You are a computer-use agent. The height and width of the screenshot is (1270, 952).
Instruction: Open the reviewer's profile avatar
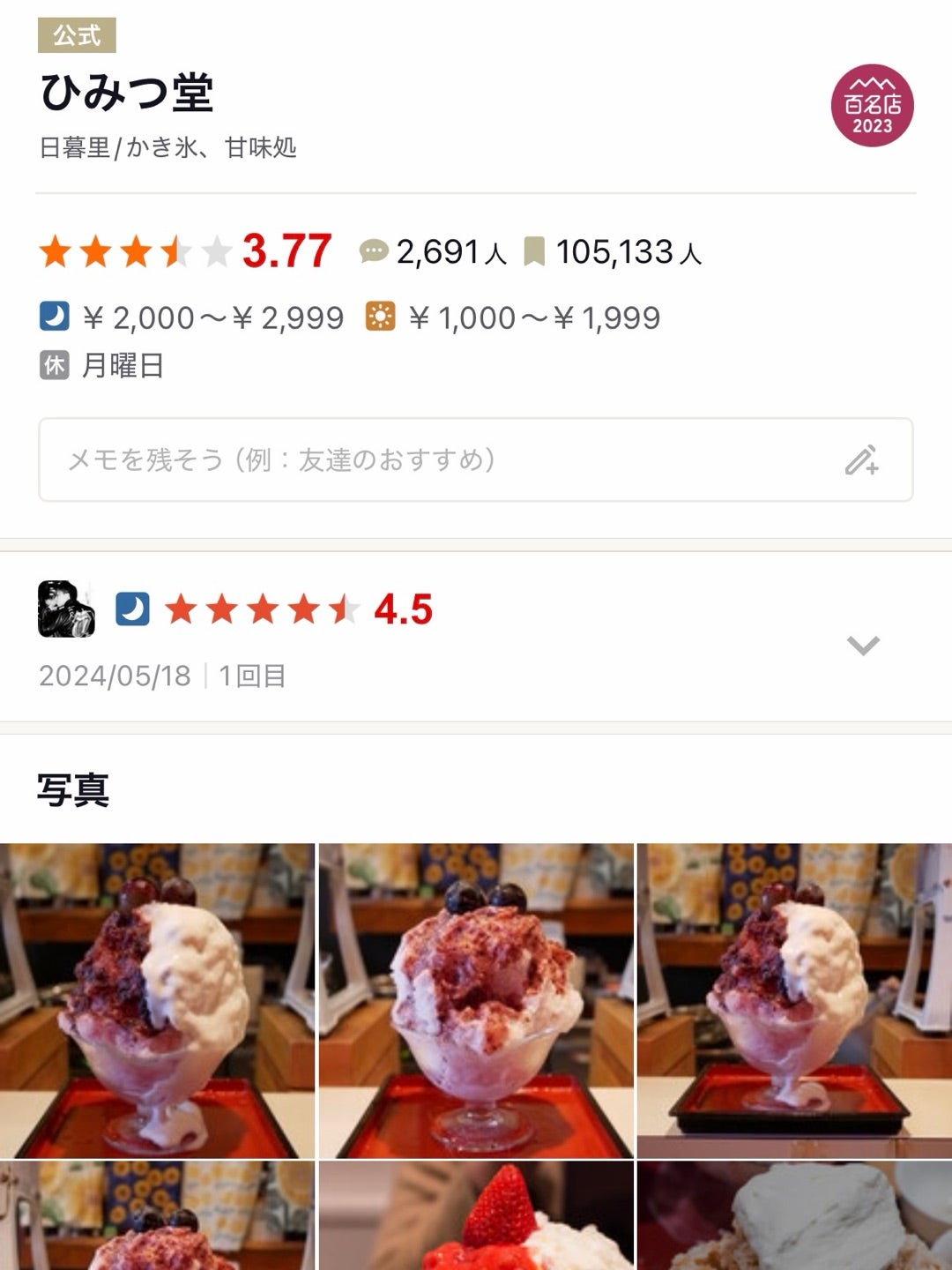(66, 609)
